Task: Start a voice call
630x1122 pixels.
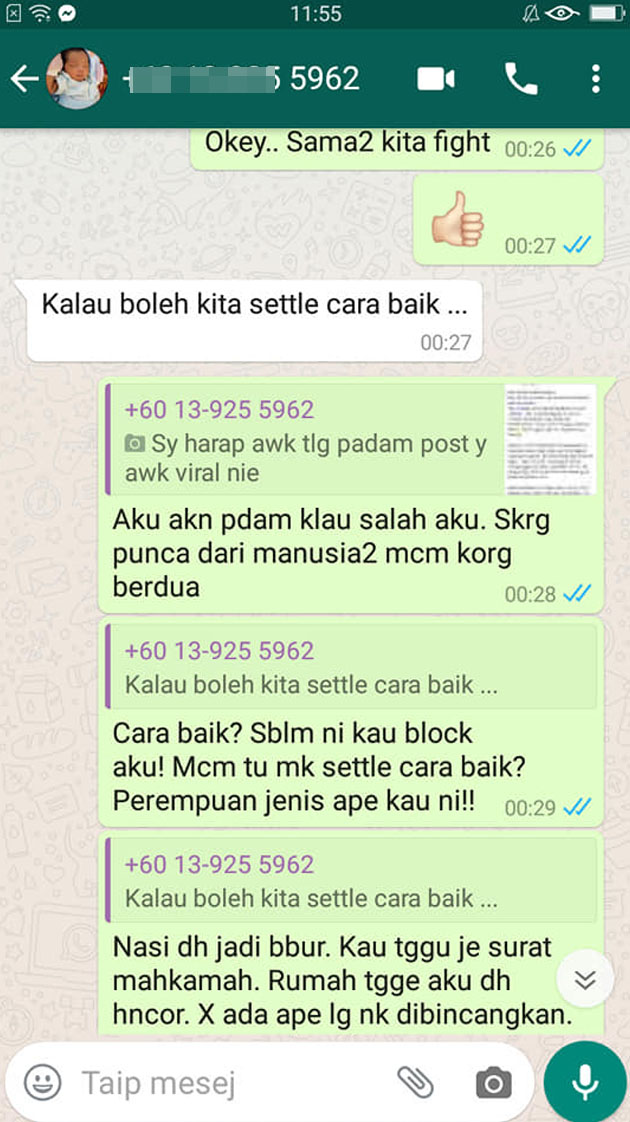Action: coord(521,79)
